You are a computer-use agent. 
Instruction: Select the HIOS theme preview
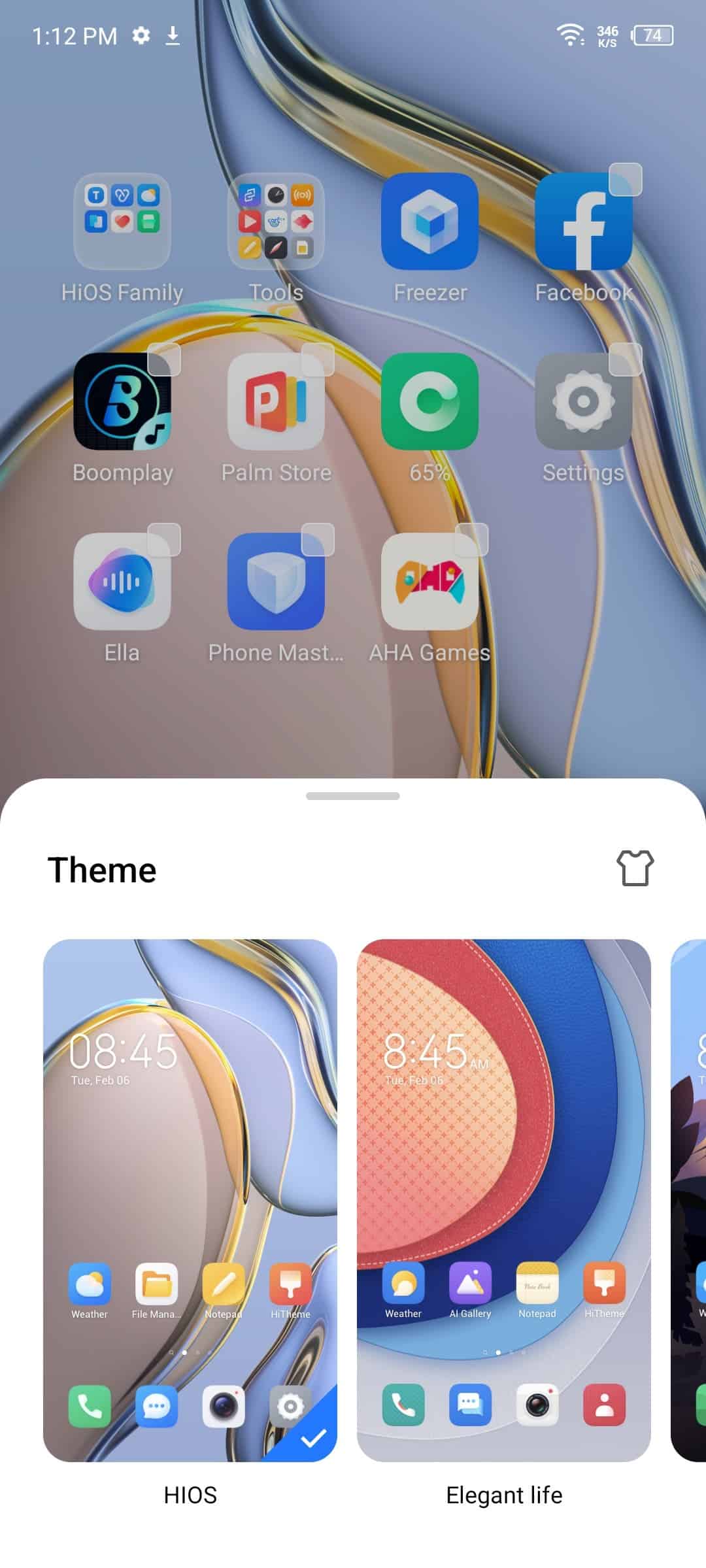coord(190,1200)
